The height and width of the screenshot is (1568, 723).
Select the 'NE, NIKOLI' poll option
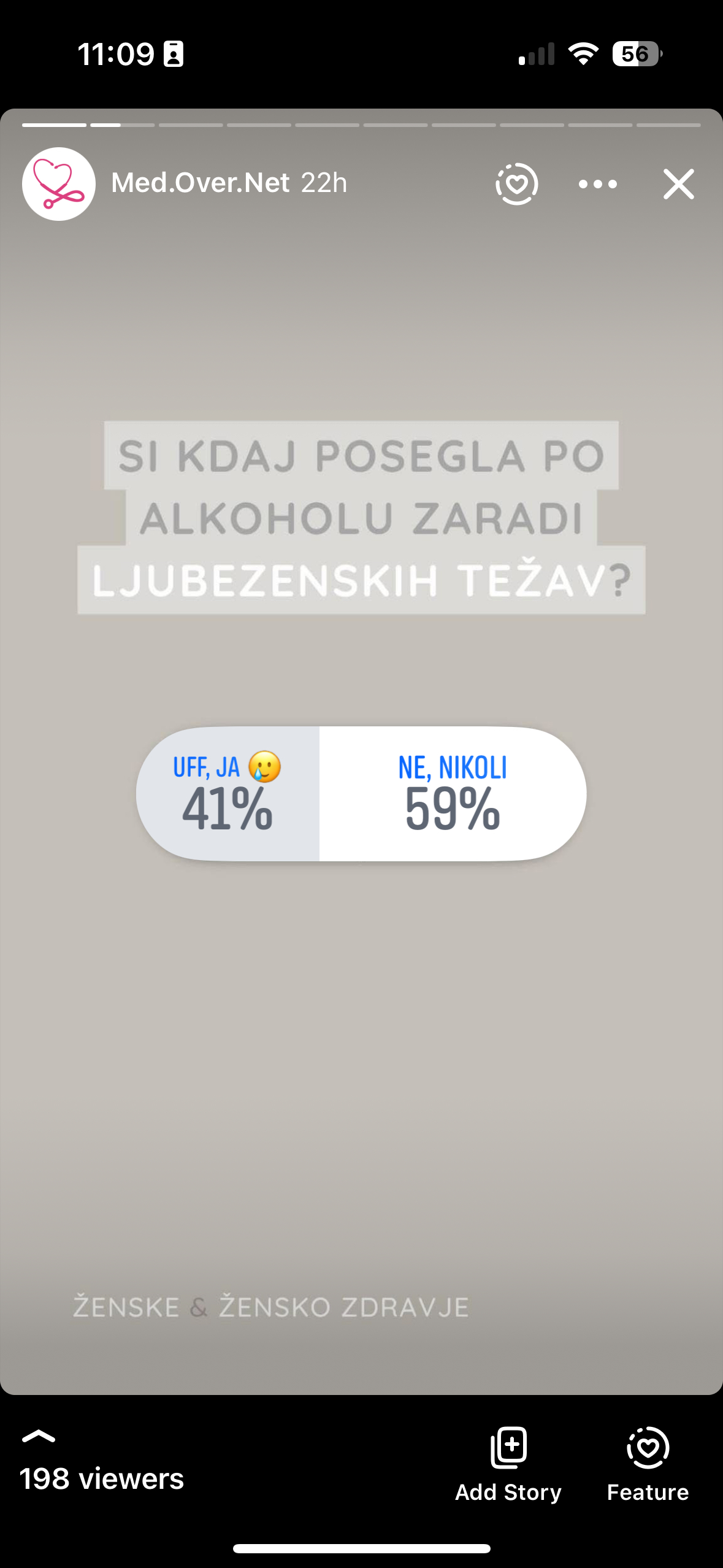[453, 794]
